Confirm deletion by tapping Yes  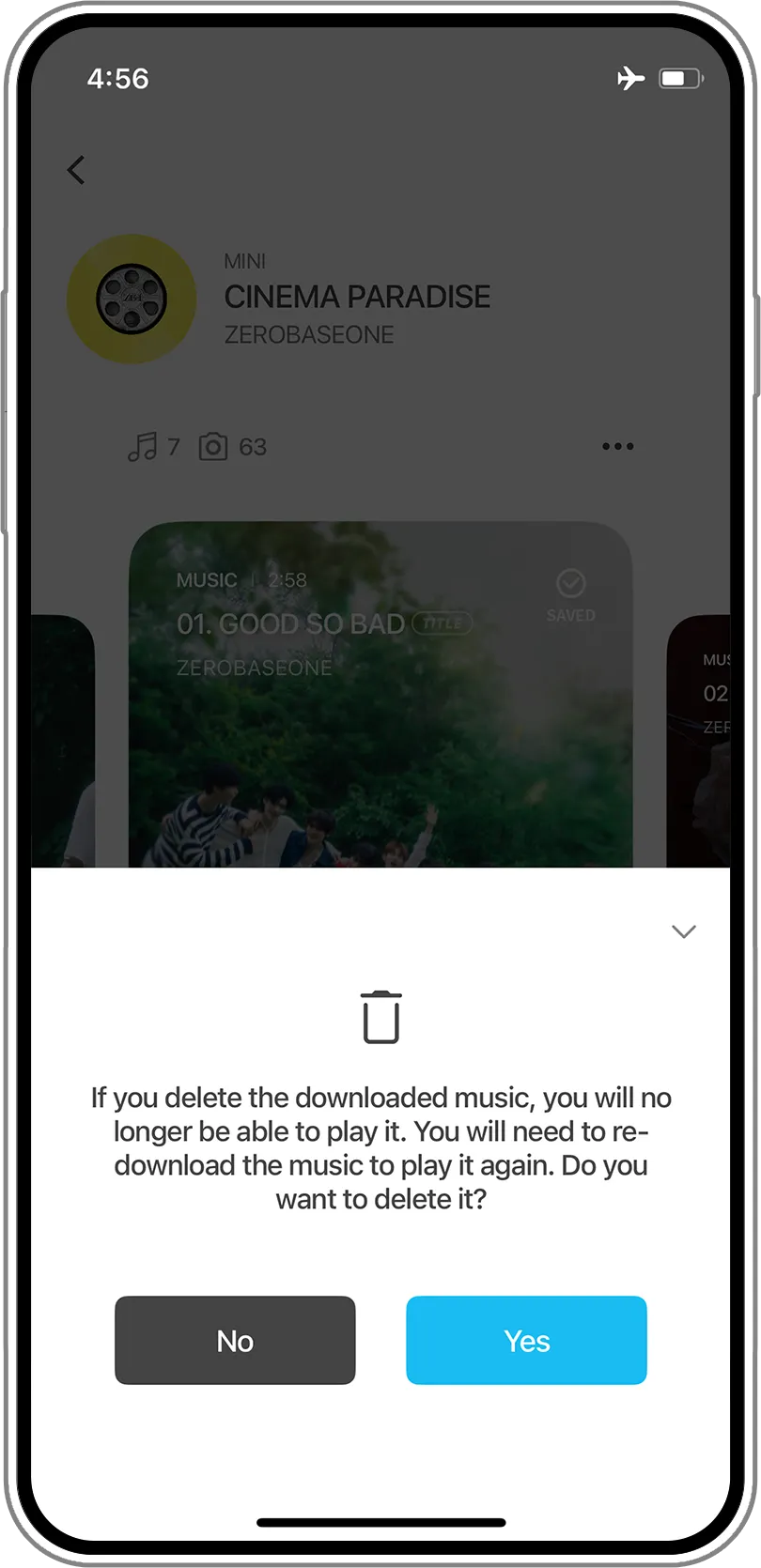pos(526,1340)
